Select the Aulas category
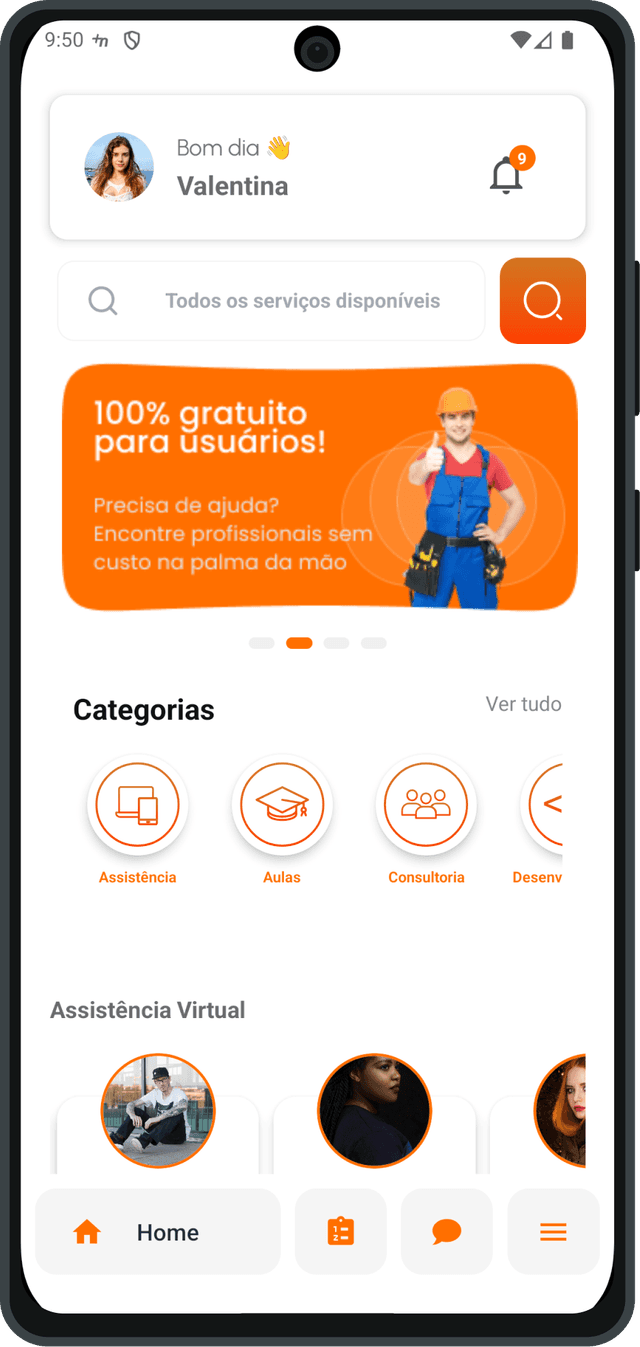 (282, 806)
